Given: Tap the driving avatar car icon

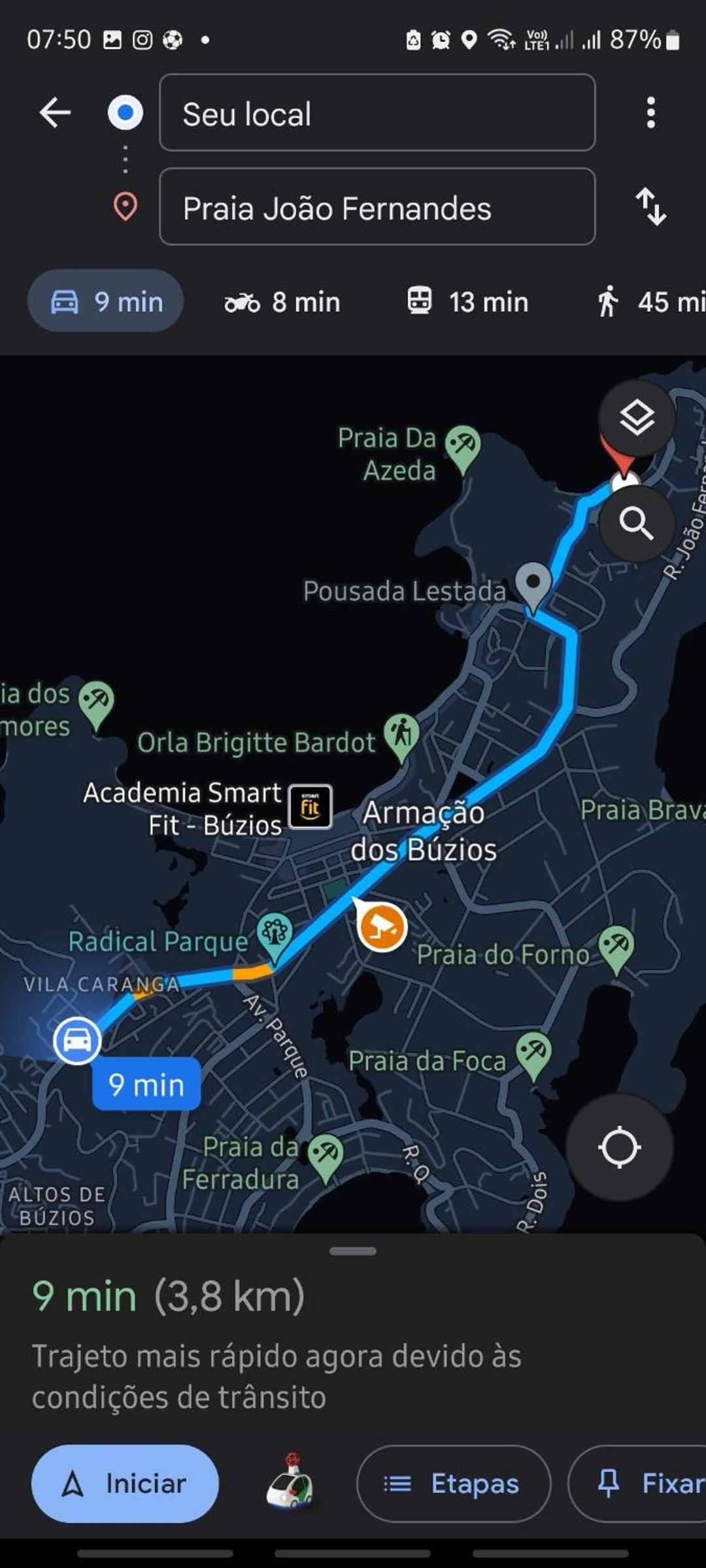Looking at the screenshot, I should pos(290,1482).
